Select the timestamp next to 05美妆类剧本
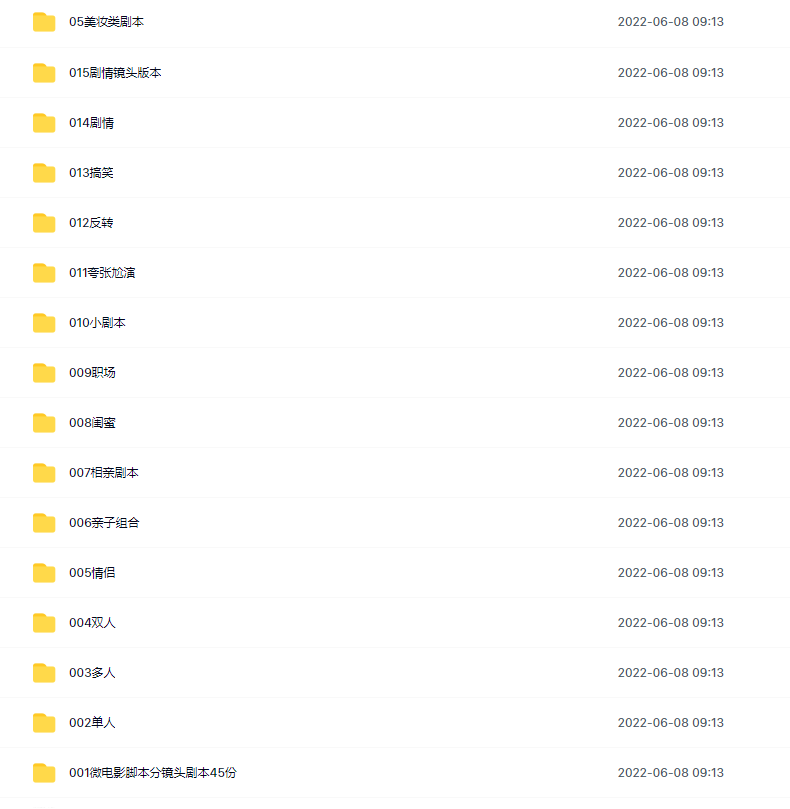 tap(670, 21)
